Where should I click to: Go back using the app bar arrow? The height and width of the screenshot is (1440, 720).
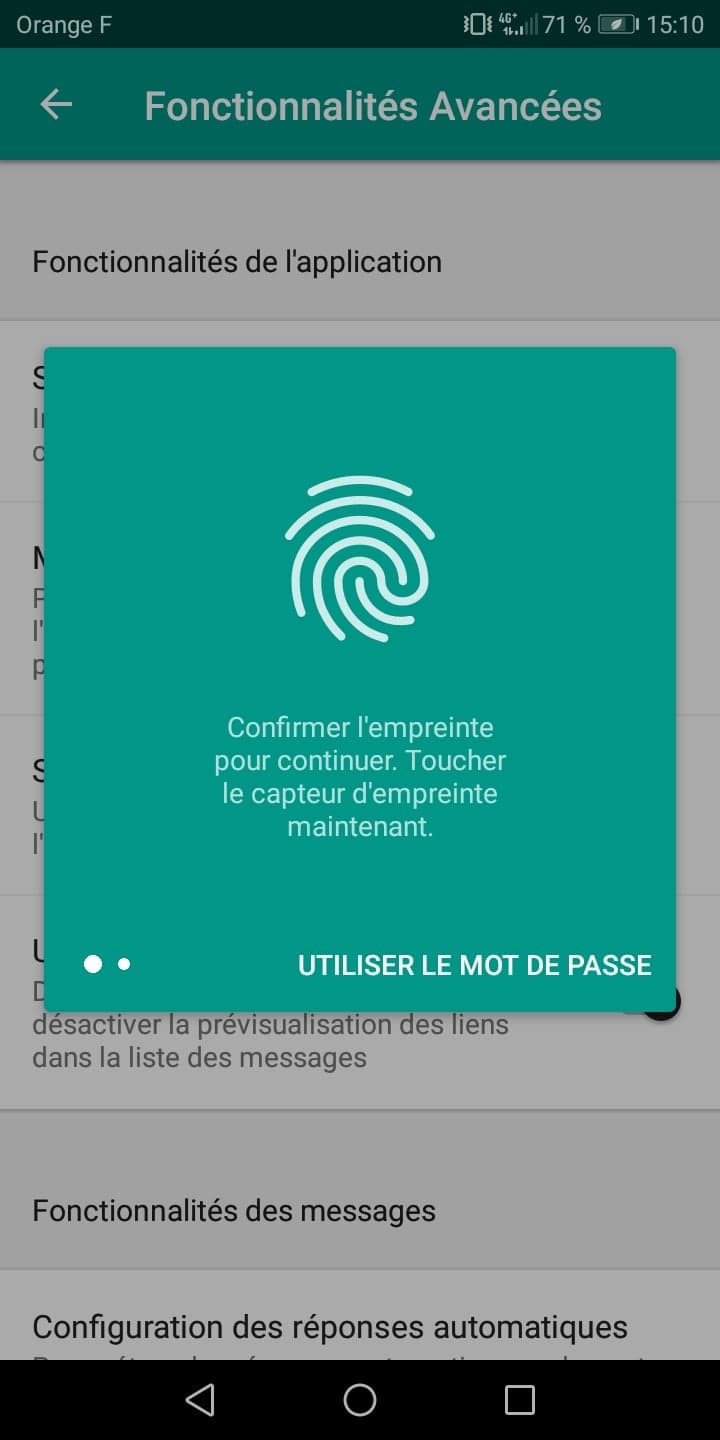(56, 105)
